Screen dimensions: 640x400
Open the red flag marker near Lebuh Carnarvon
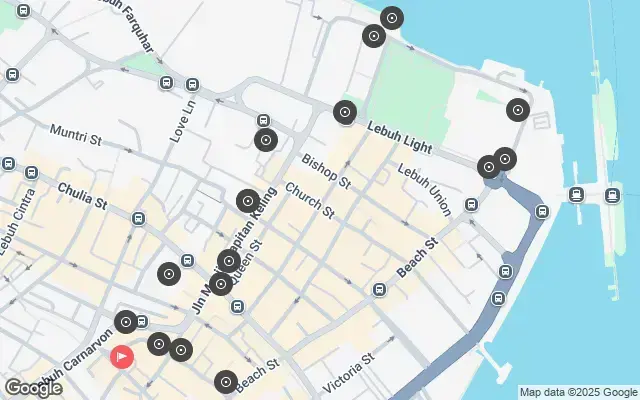point(122,356)
